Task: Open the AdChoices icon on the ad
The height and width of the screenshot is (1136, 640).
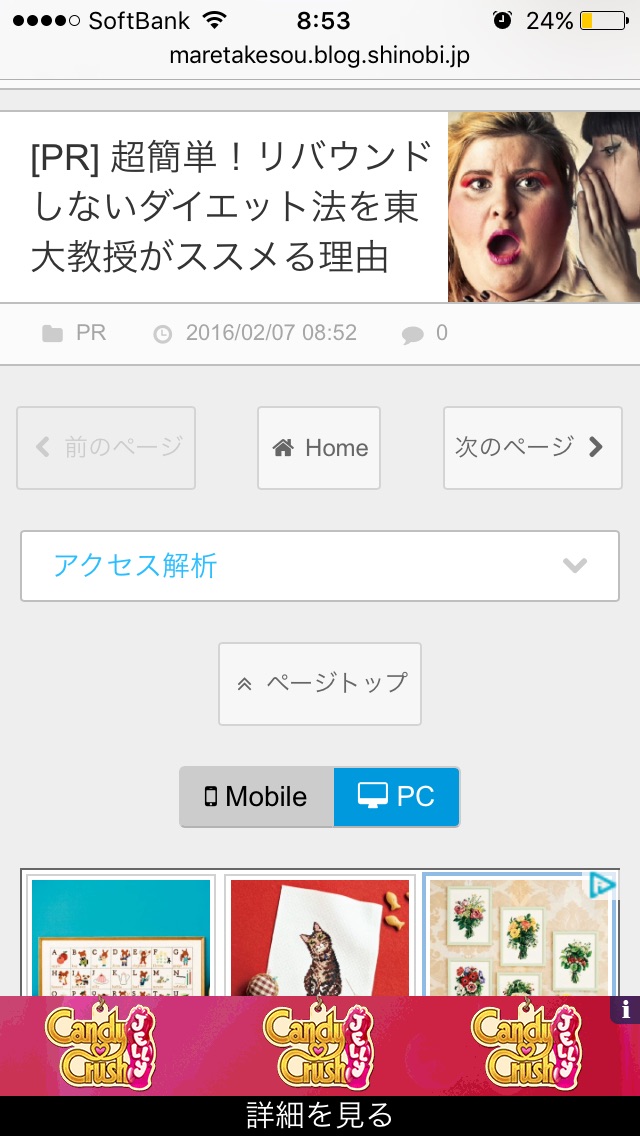Action: click(602, 885)
